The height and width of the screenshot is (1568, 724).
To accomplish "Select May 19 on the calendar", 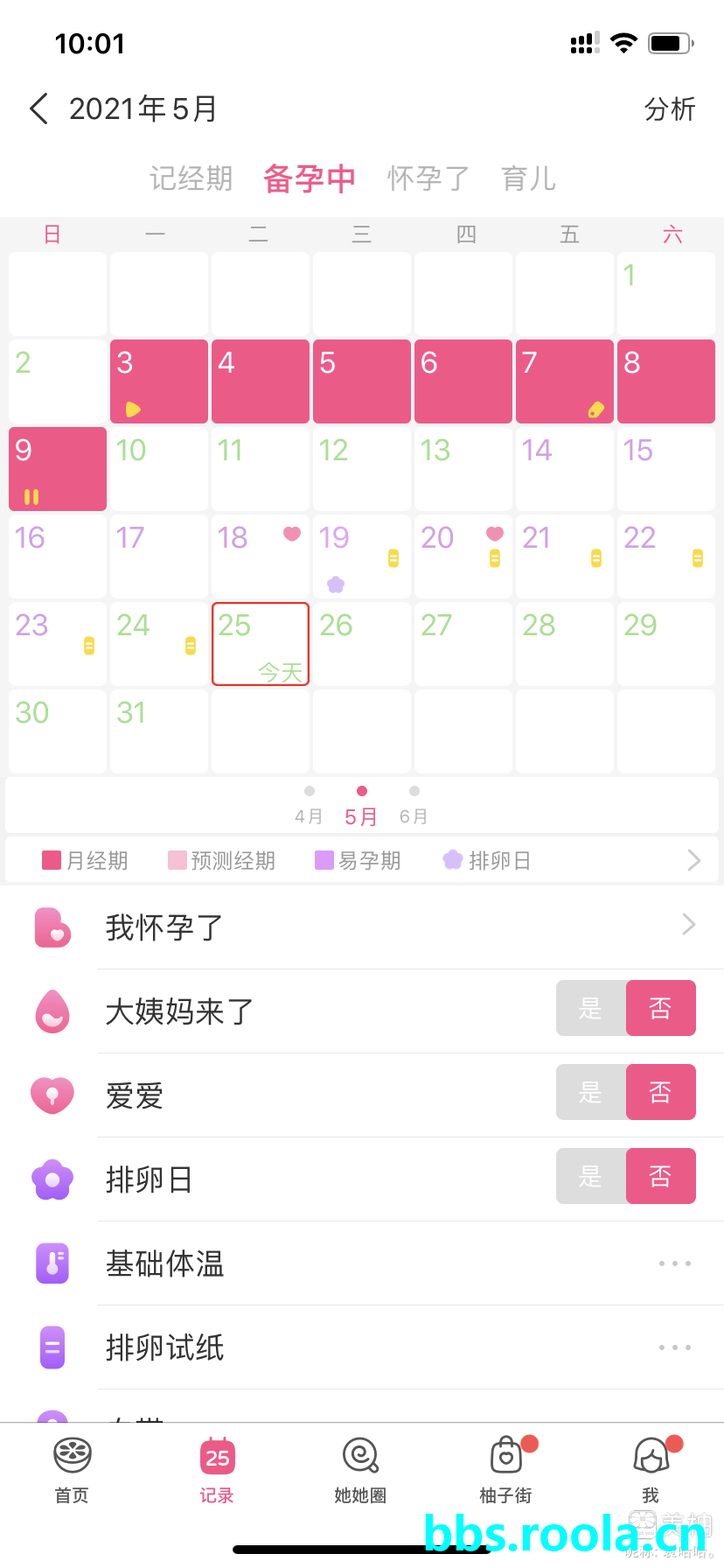I will coord(361,556).
